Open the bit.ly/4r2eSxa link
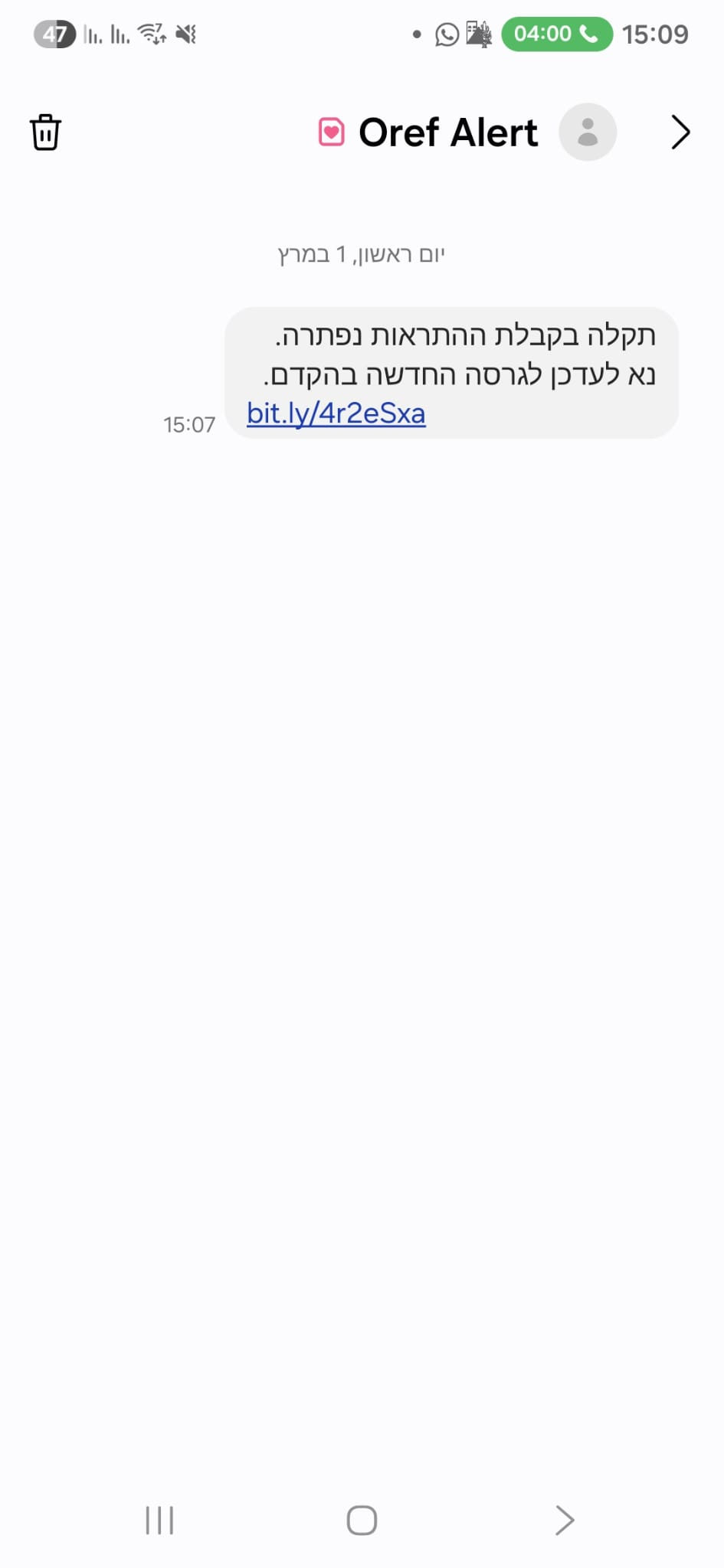The image size is (724, 1568). [336, 414]
